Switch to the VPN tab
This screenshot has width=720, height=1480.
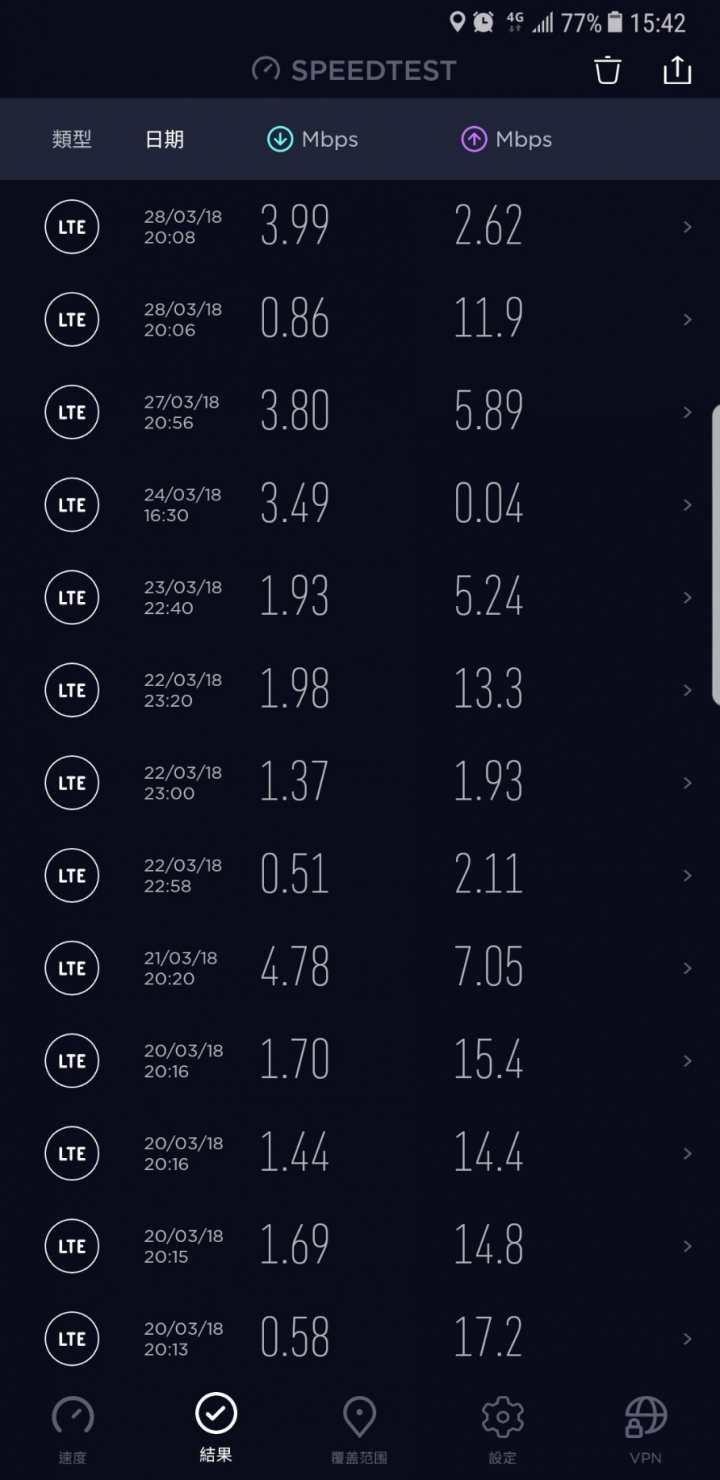point(646,1430)
